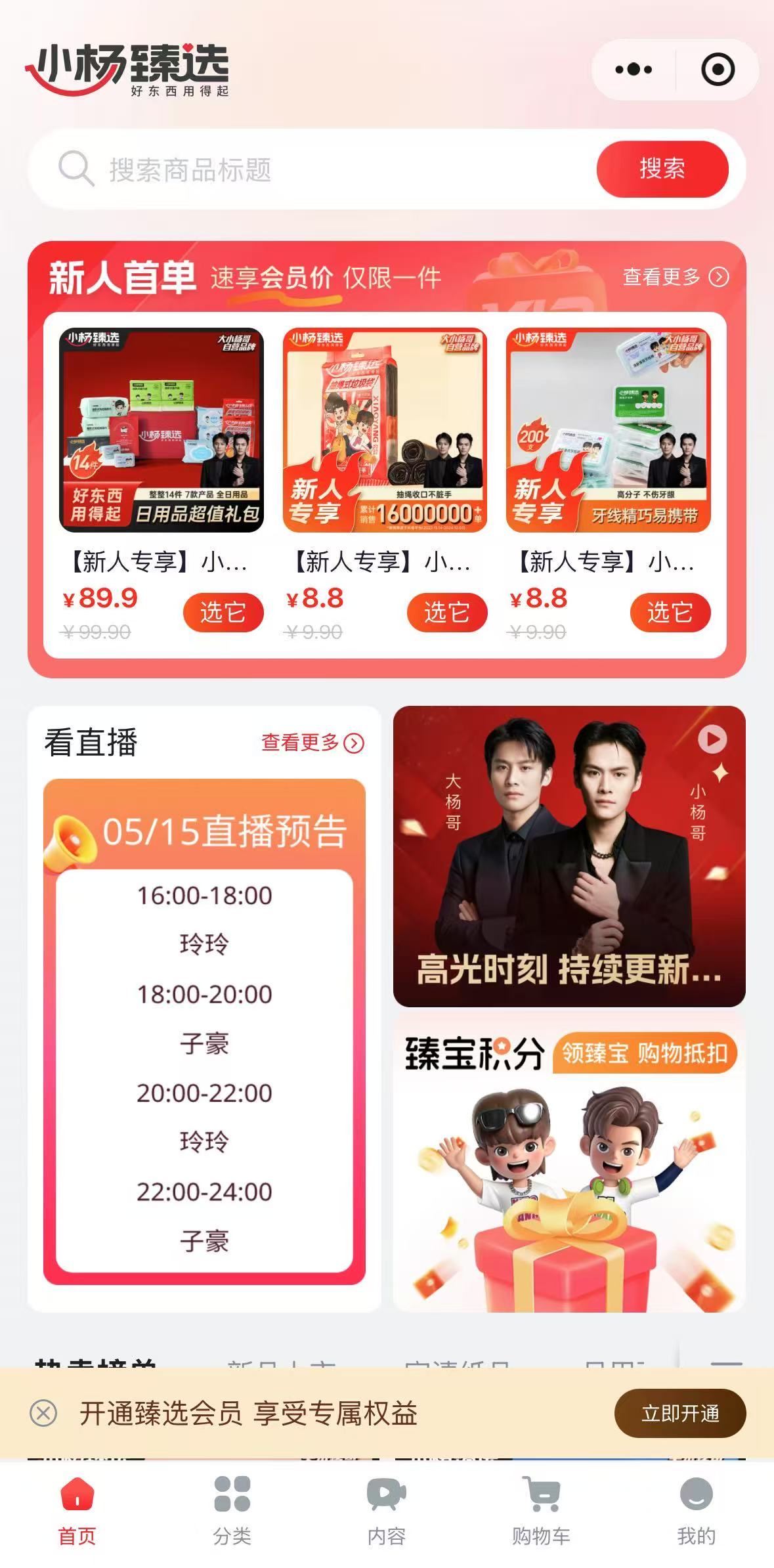The width and height of the screenshot is (774, 1568).
Task: Play the 高光时刻 持续更新 video banner
Action: [x=569, y=856]
